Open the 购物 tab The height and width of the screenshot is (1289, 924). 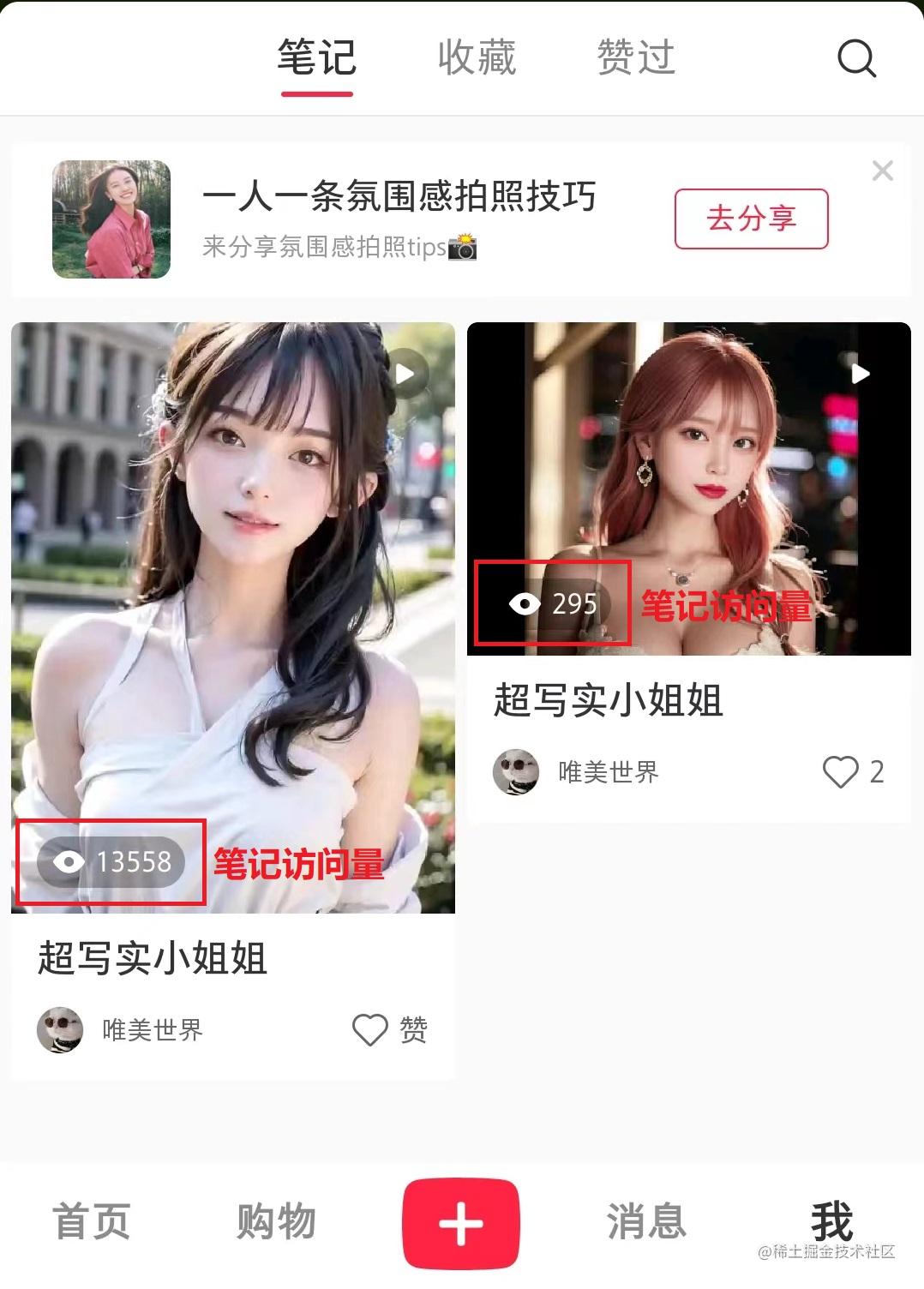(x=276, y=1221)
